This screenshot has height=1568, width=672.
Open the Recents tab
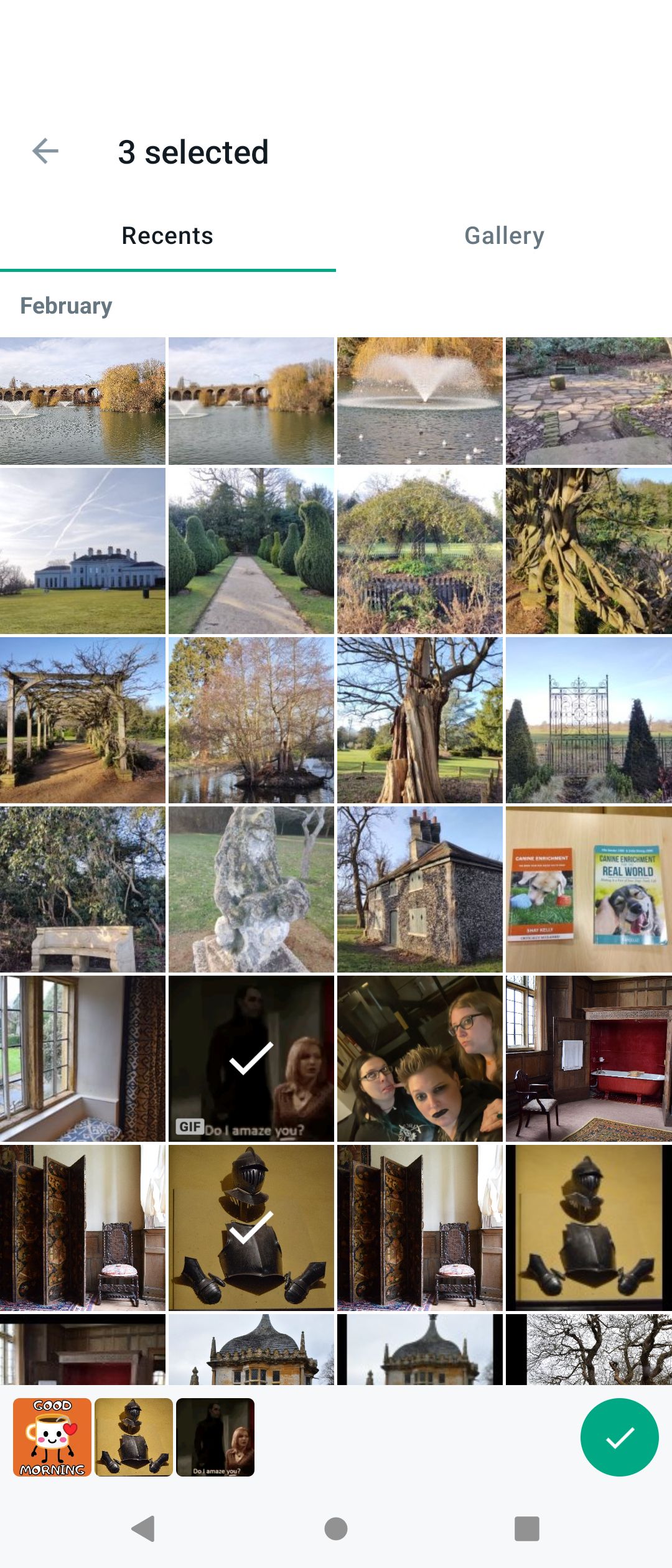click(x=167, y=236)
